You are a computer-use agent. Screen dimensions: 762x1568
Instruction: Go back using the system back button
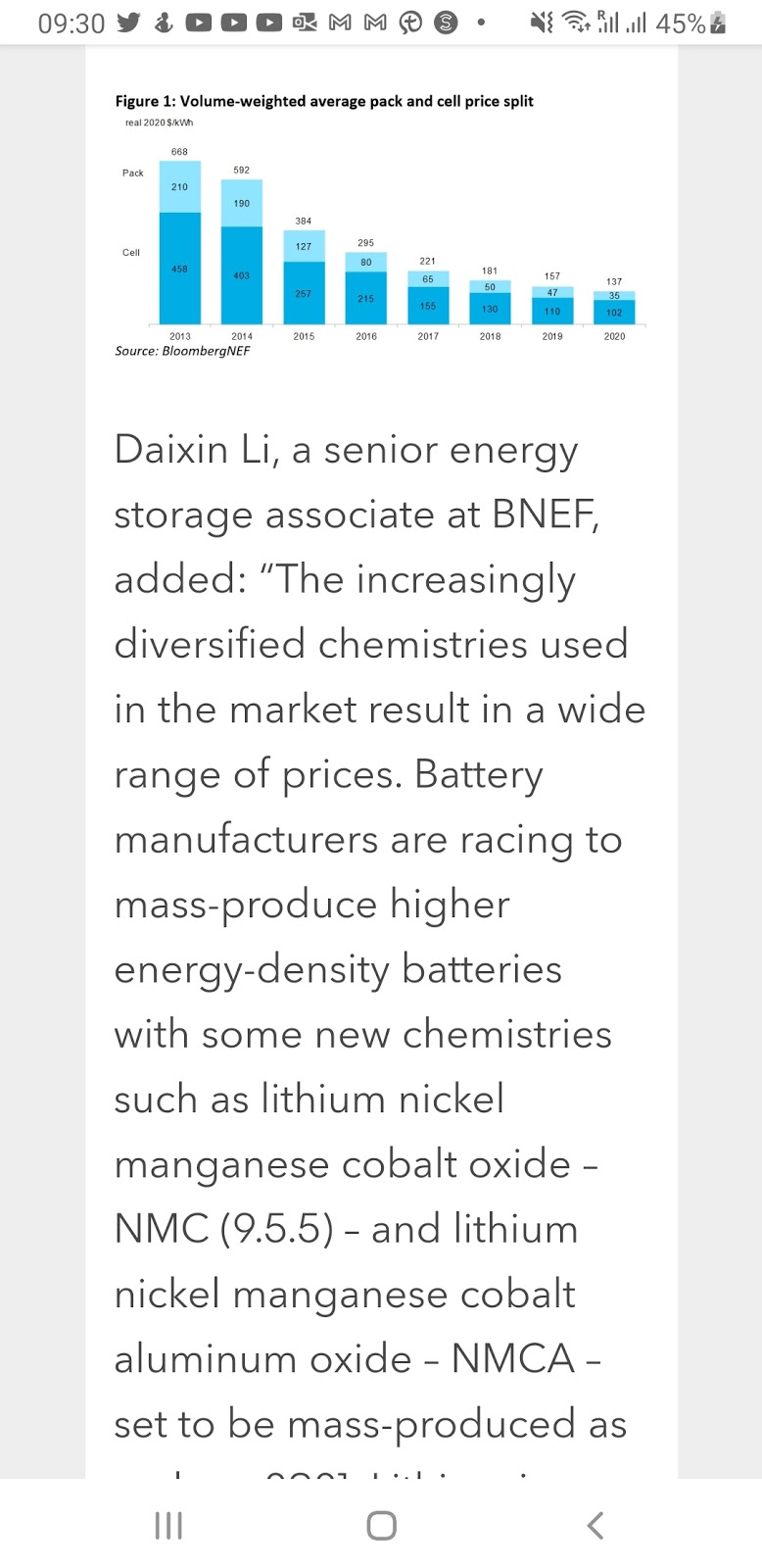(595, 1525)
